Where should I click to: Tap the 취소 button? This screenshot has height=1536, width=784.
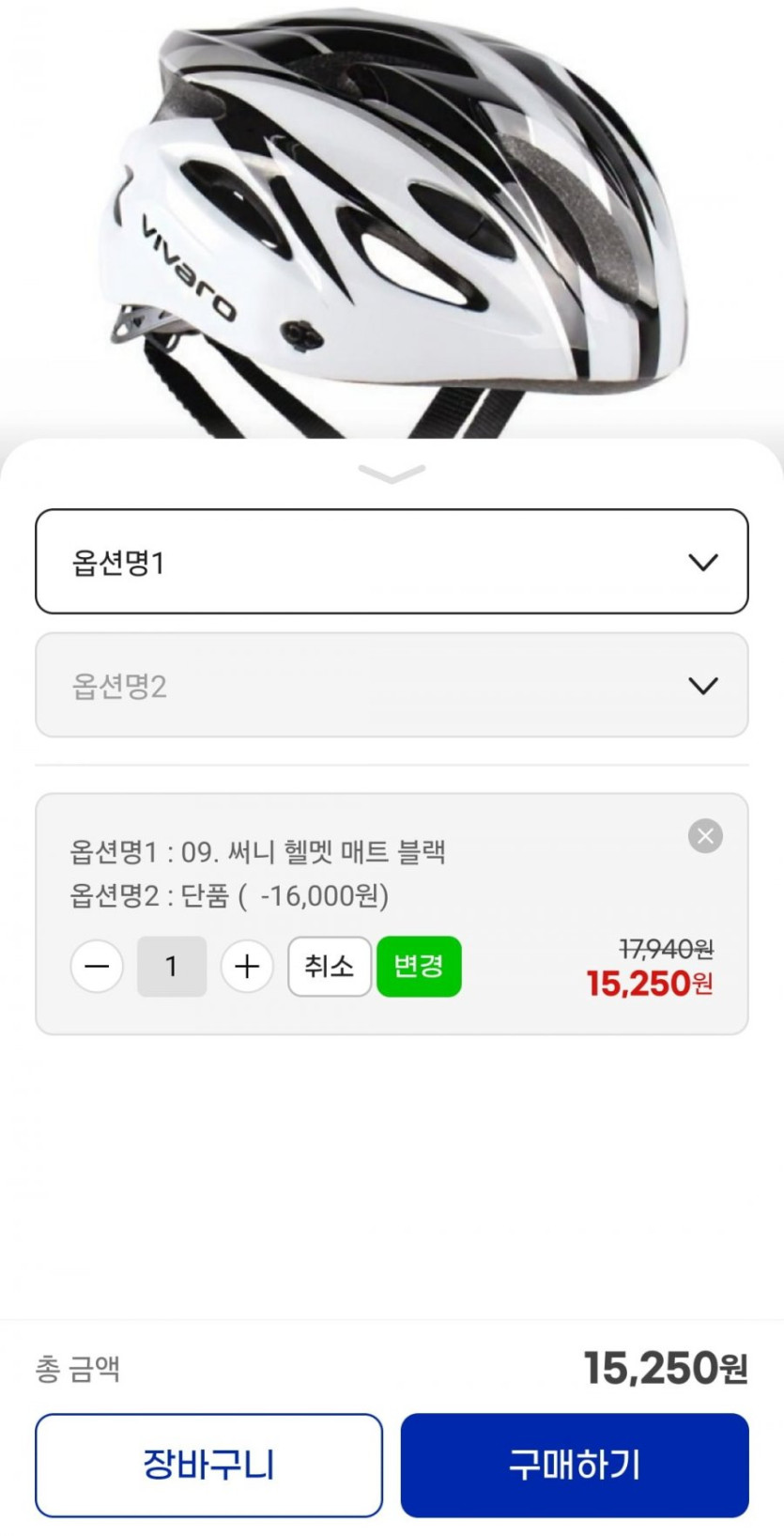point(330,966)
